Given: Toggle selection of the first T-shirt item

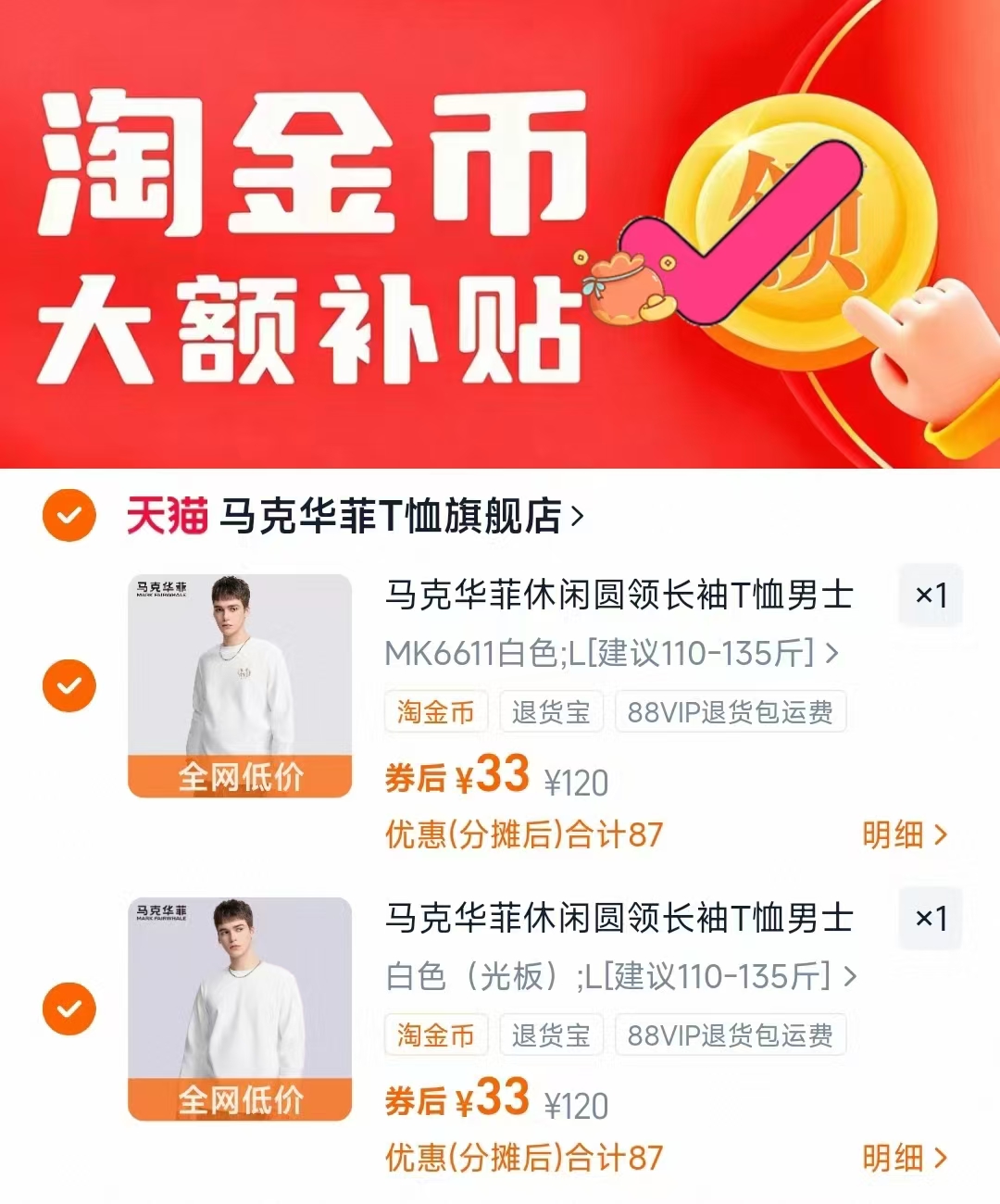Looking at the screenshot, I should click(x=69, y=687).
